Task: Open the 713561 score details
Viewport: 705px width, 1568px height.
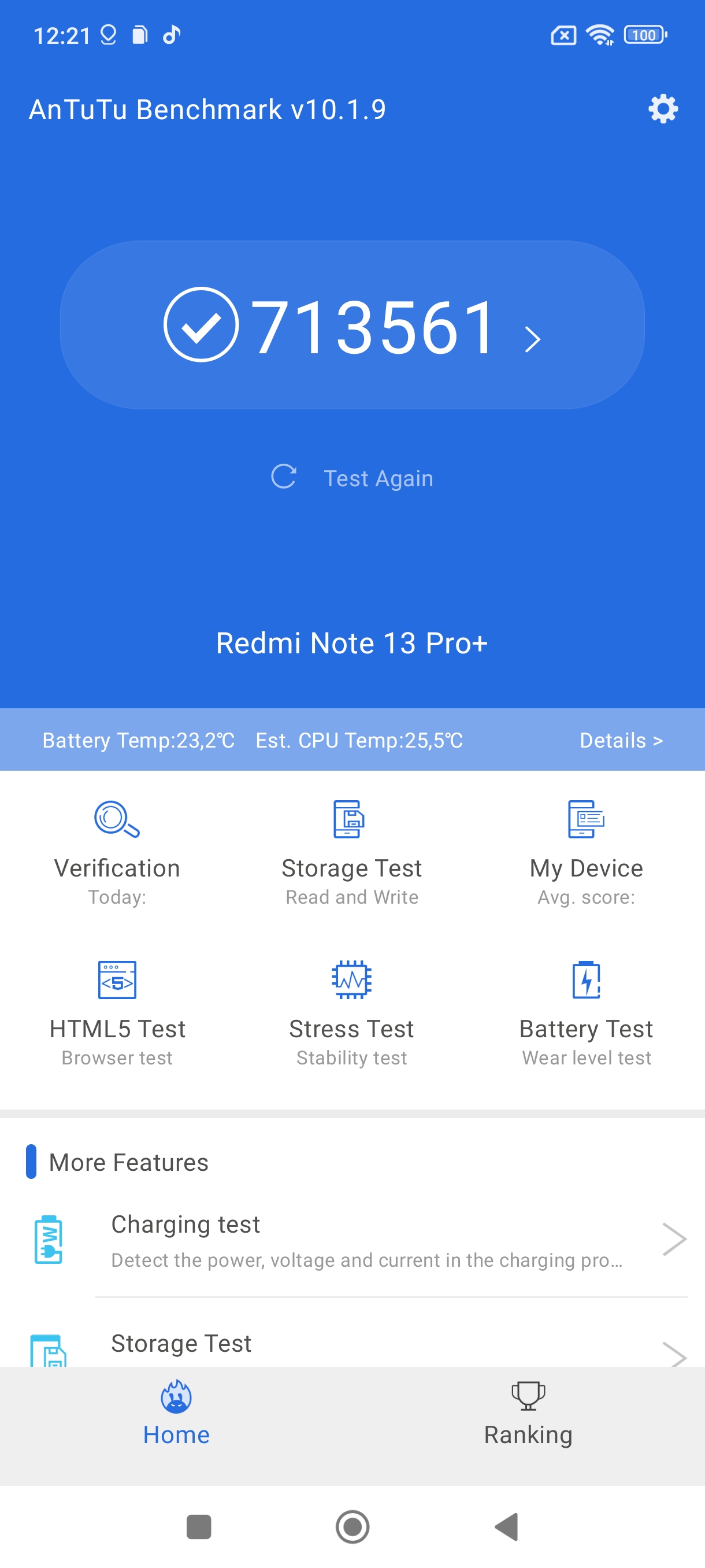Action: (x=352, y=325)
